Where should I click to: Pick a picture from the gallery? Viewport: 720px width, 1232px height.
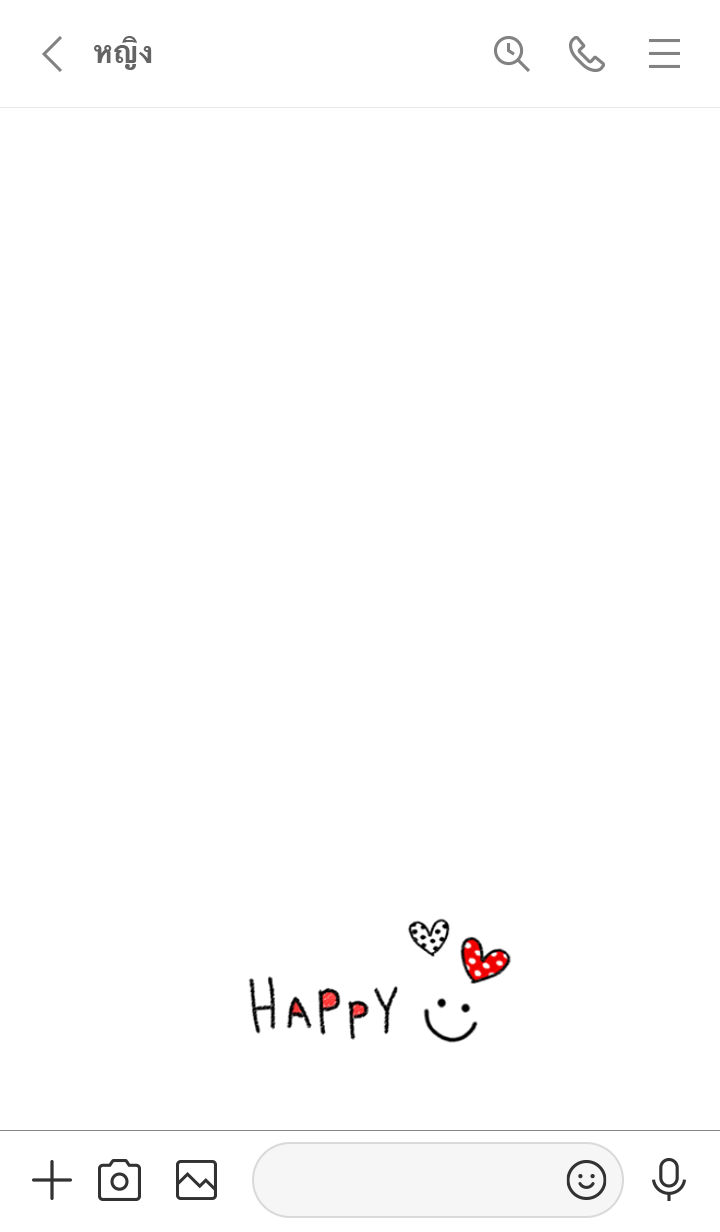tap(197, 1180)
